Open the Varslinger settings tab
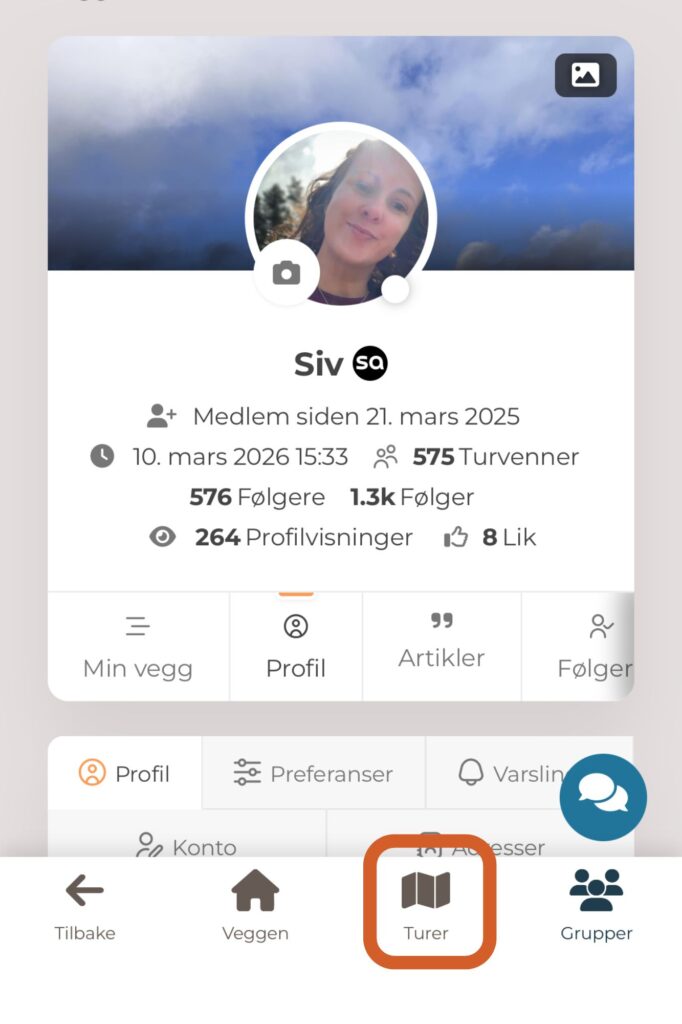The height and width of the screenshot is (1024, 682). click(x=510, y=773)
